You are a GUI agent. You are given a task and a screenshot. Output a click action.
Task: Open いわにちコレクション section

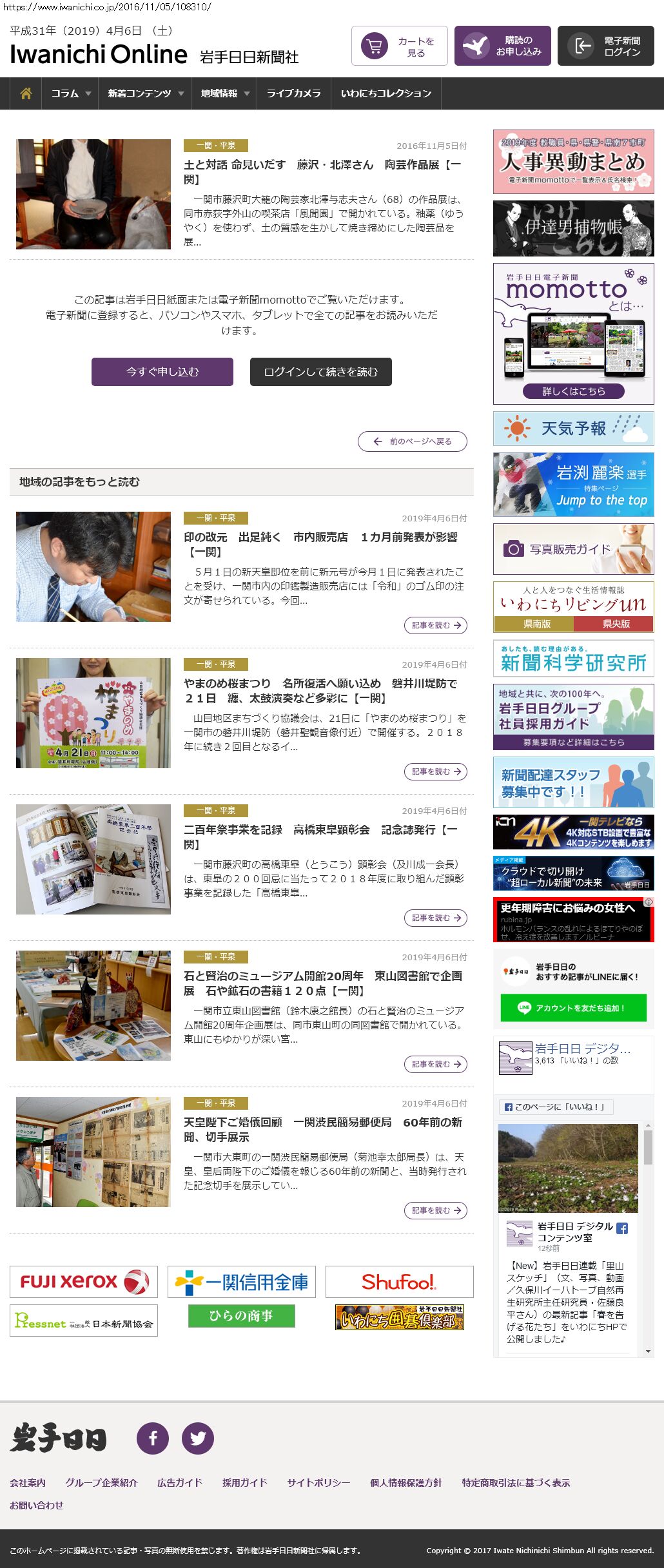(x=386, y=93)
